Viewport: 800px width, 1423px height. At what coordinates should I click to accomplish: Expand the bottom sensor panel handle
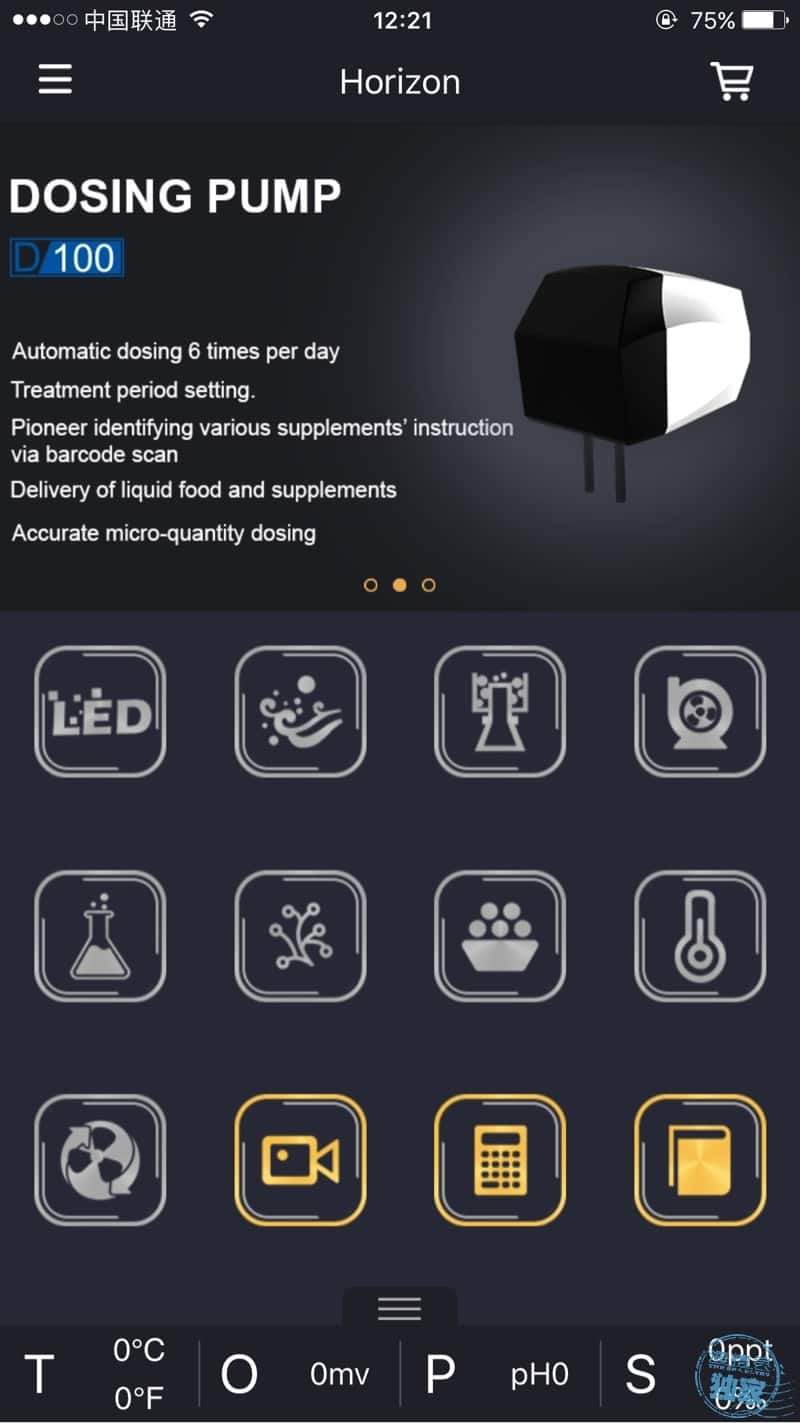click(399, 1307)
